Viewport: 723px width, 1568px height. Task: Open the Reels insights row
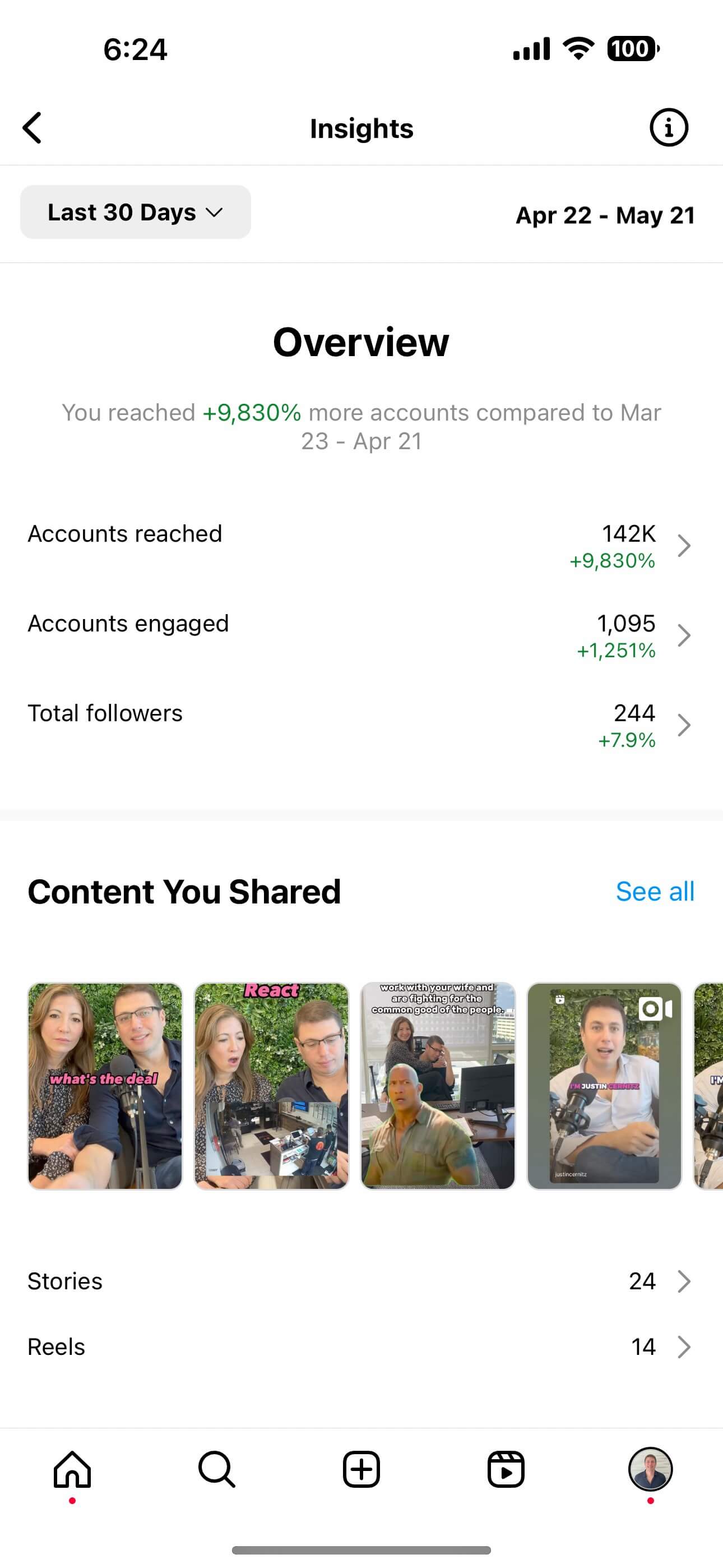click(x=361, y=1347)
